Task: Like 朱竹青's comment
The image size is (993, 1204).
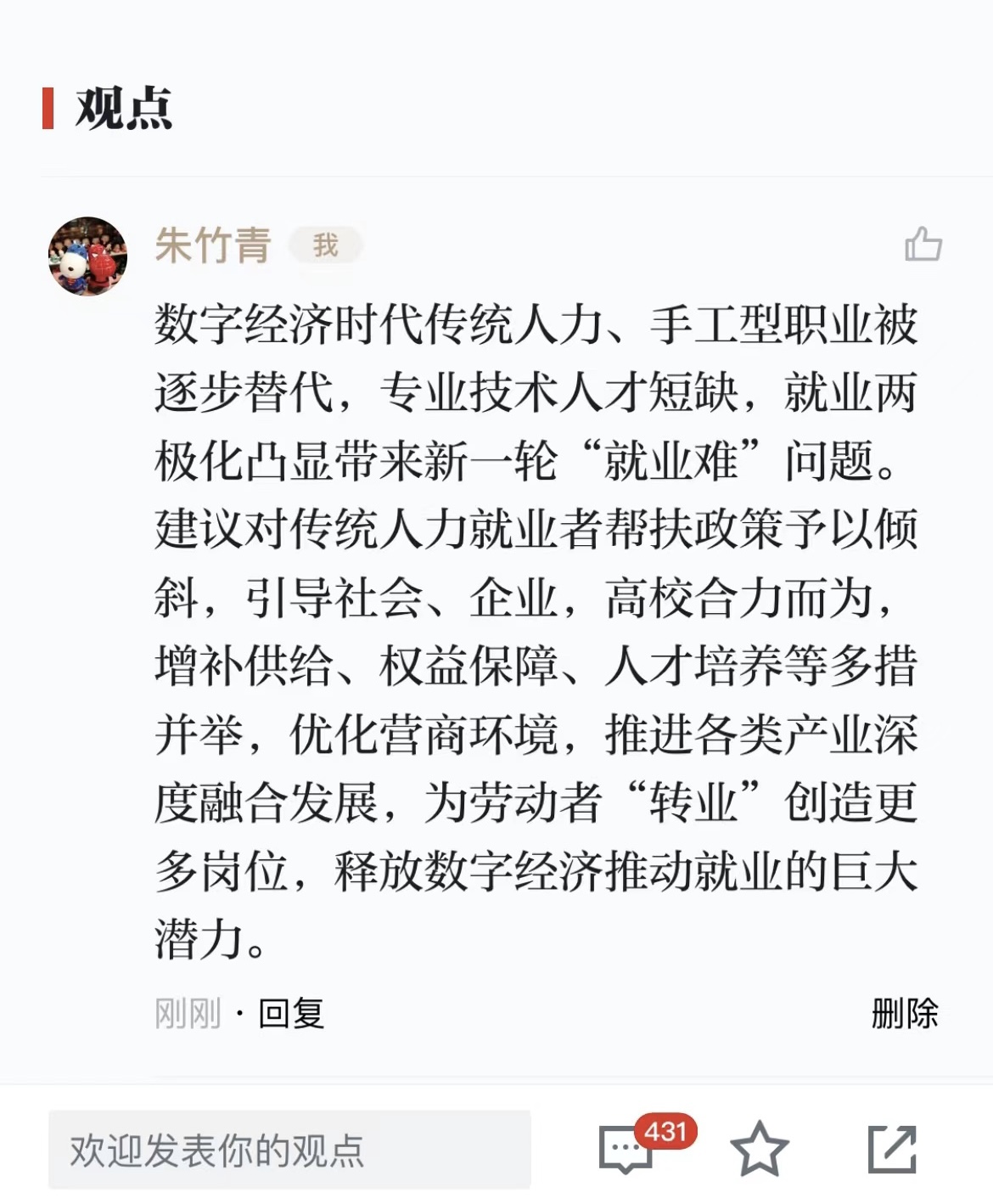Action: (923, 245)
